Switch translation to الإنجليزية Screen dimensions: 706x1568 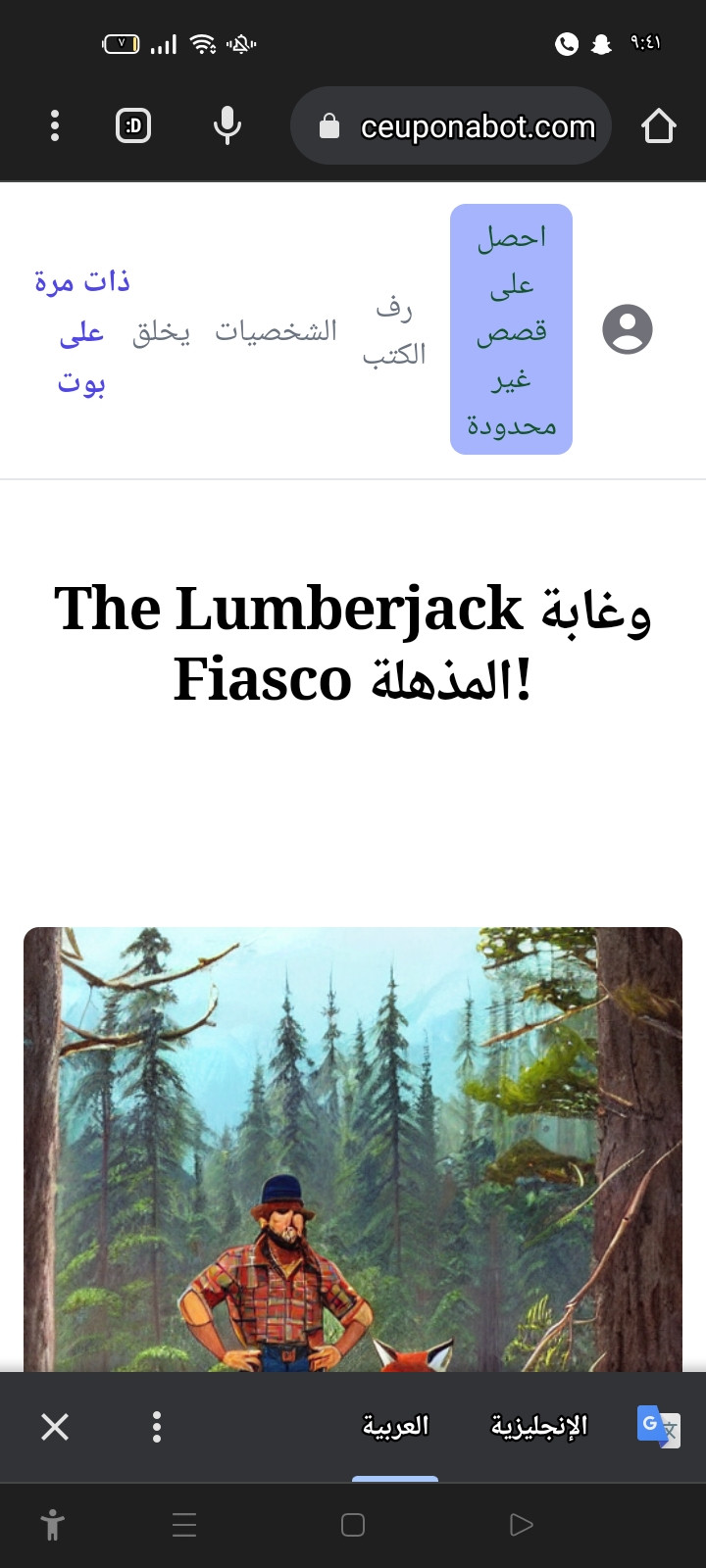point(538,1426)
